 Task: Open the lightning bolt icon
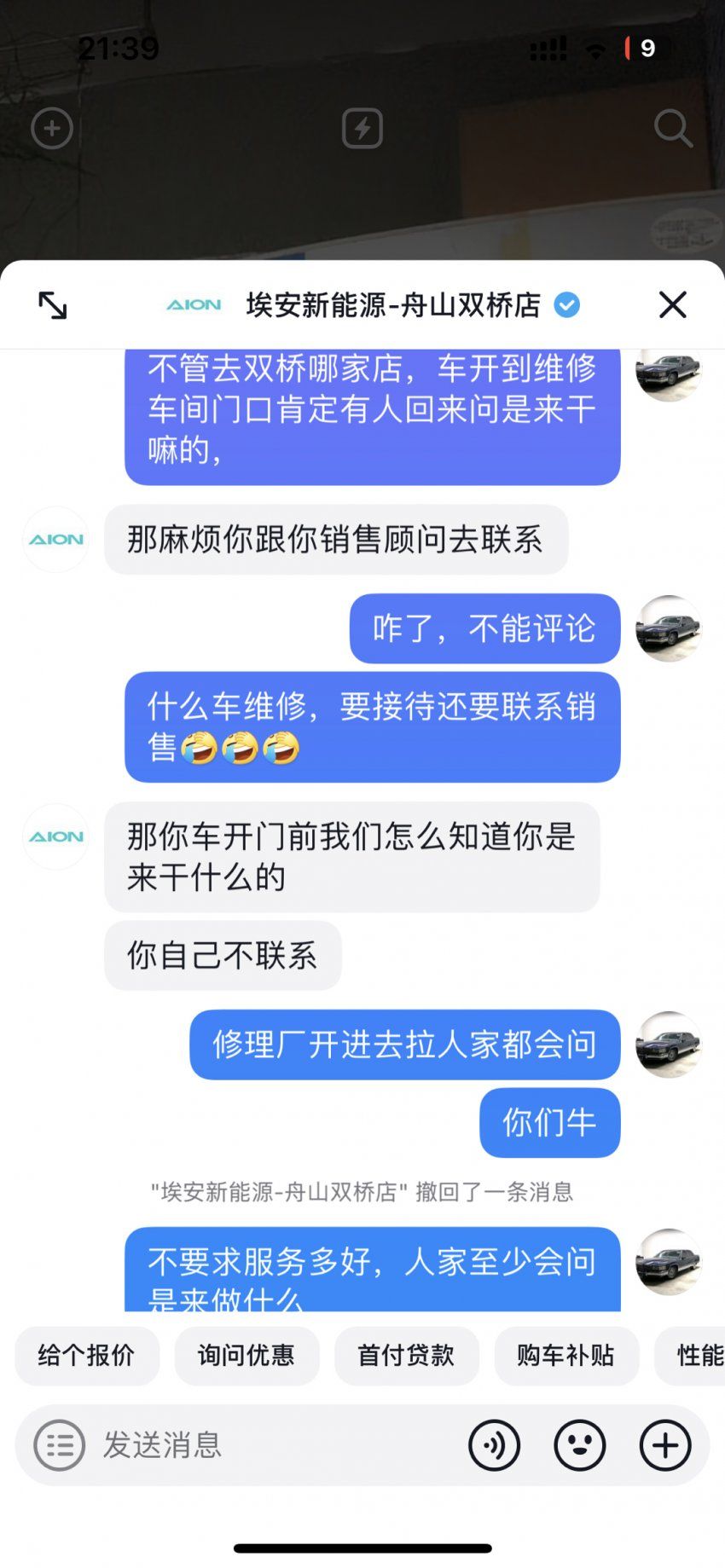362,129
